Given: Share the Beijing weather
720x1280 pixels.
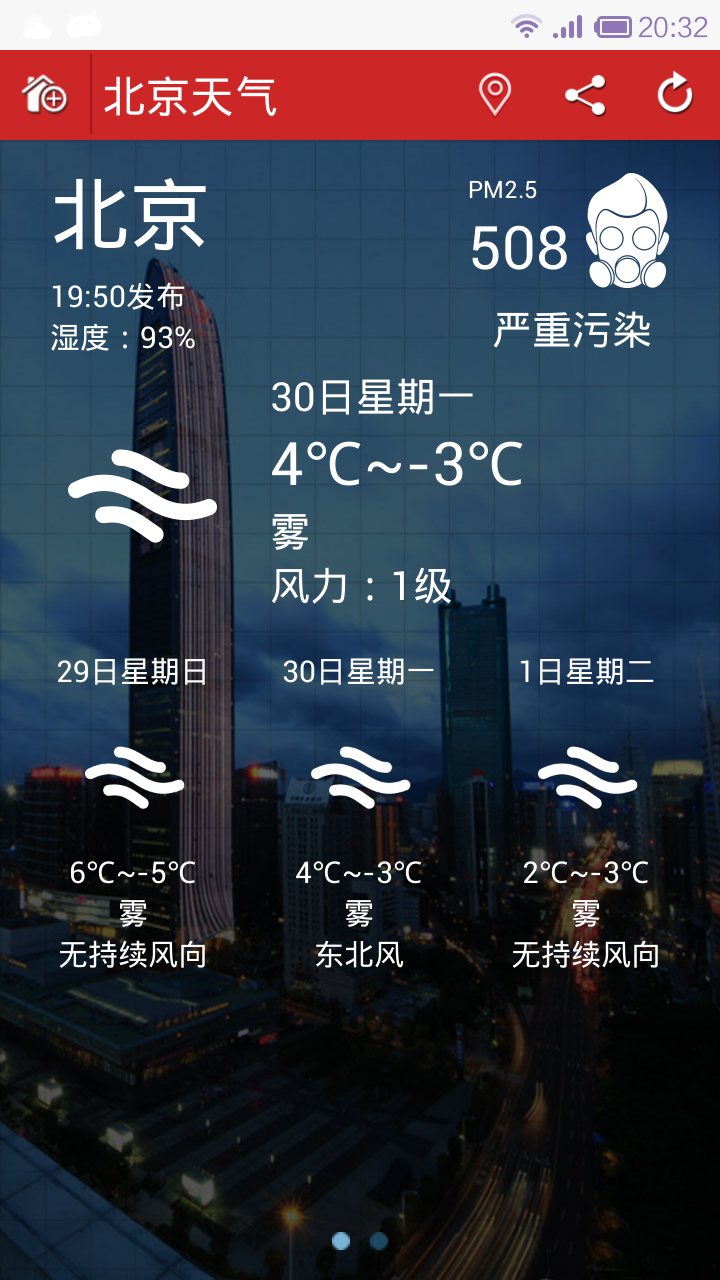Looking at the screenshot, I should tap(585, 95).
